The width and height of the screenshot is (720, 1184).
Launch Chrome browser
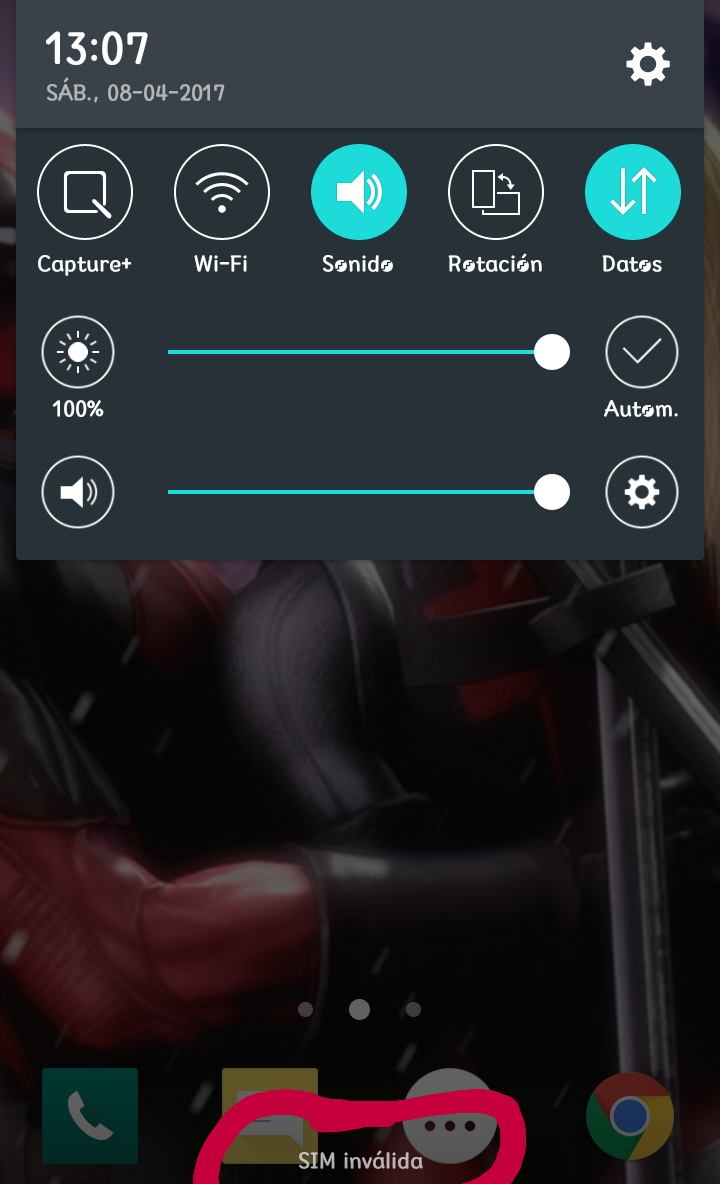coord(629,1116)
